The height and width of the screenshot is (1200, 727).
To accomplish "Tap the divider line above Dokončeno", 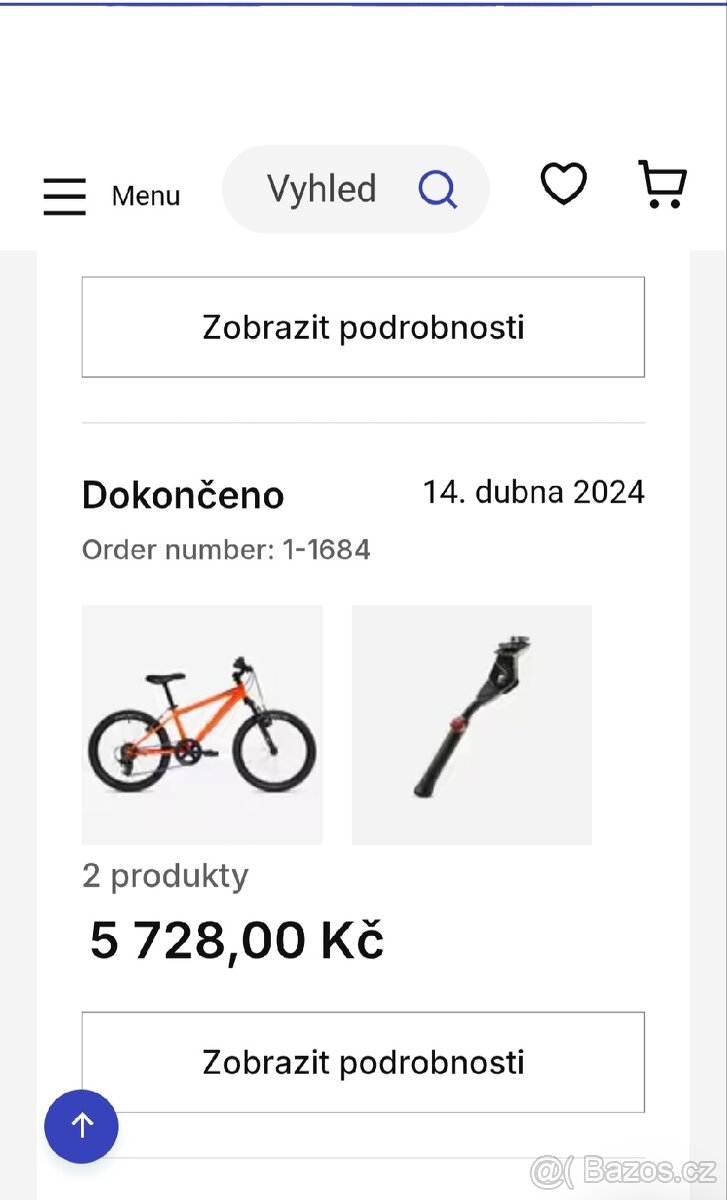I will (x=363, y=421).
